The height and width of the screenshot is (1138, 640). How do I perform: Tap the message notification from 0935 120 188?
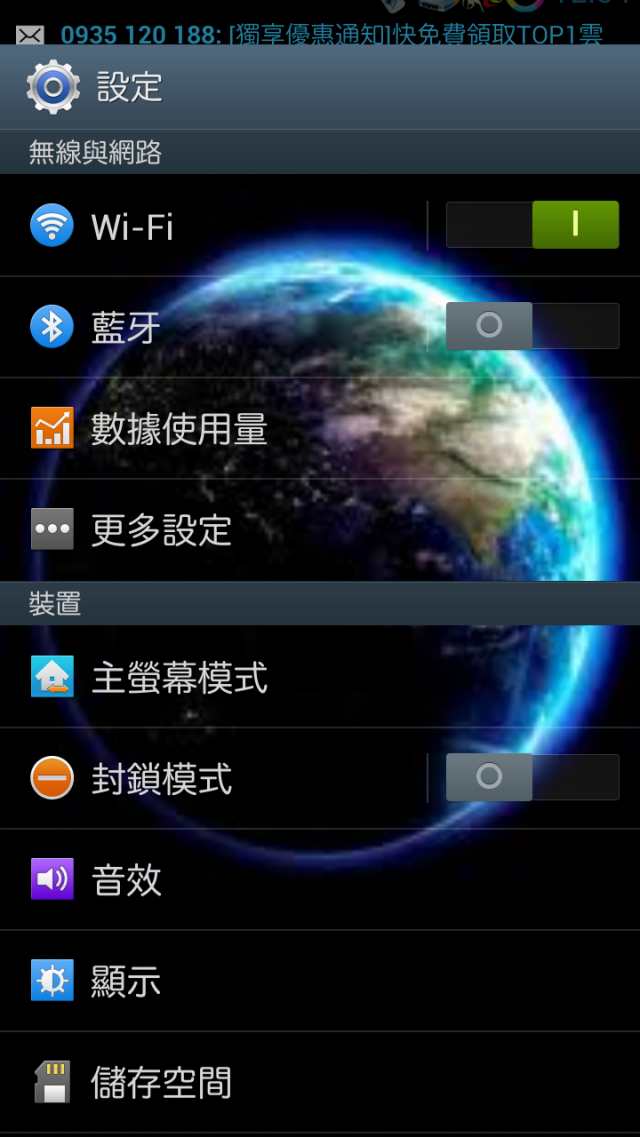320,36
